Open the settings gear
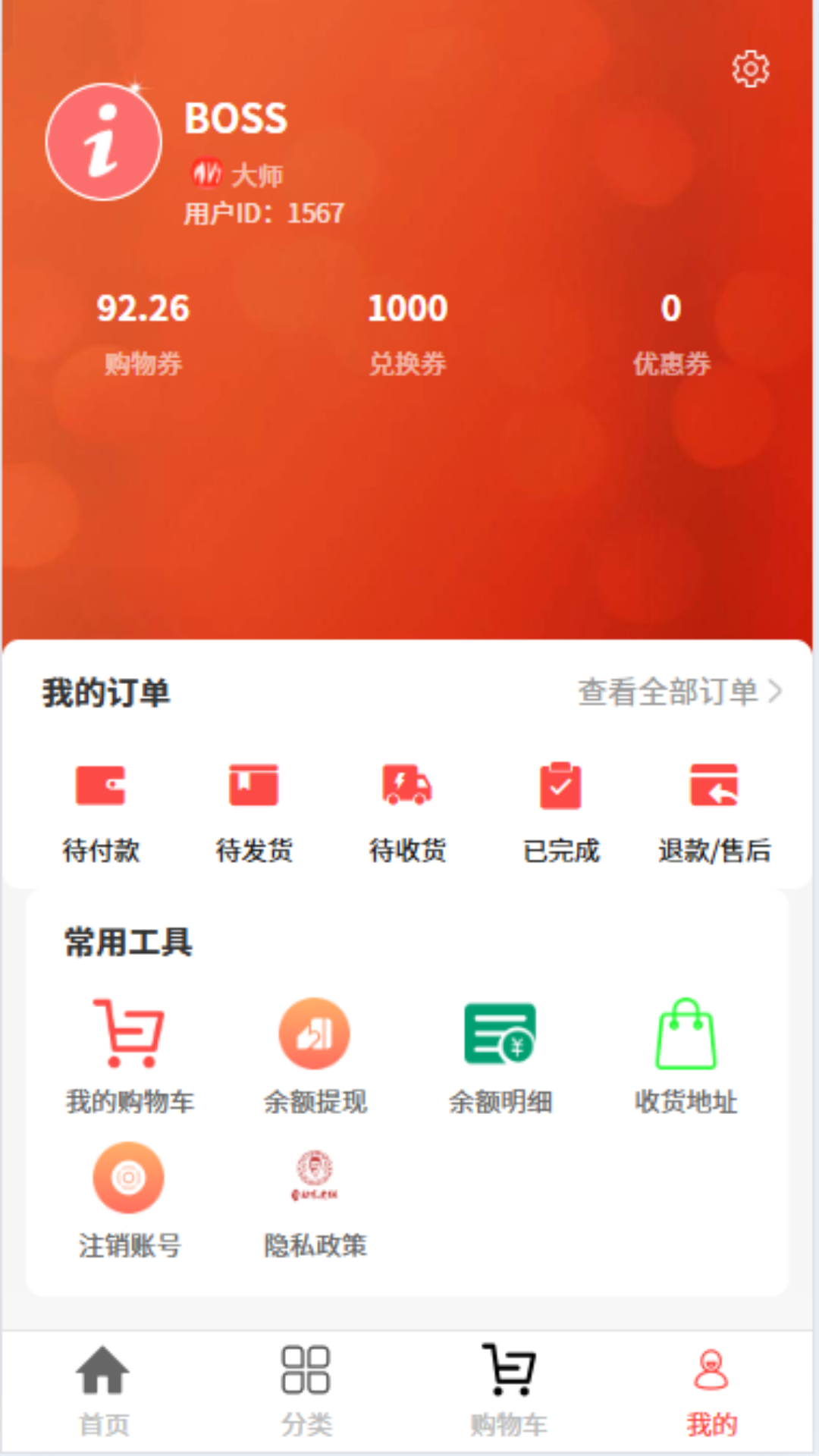819x1456 pixels. click(750, 69)
